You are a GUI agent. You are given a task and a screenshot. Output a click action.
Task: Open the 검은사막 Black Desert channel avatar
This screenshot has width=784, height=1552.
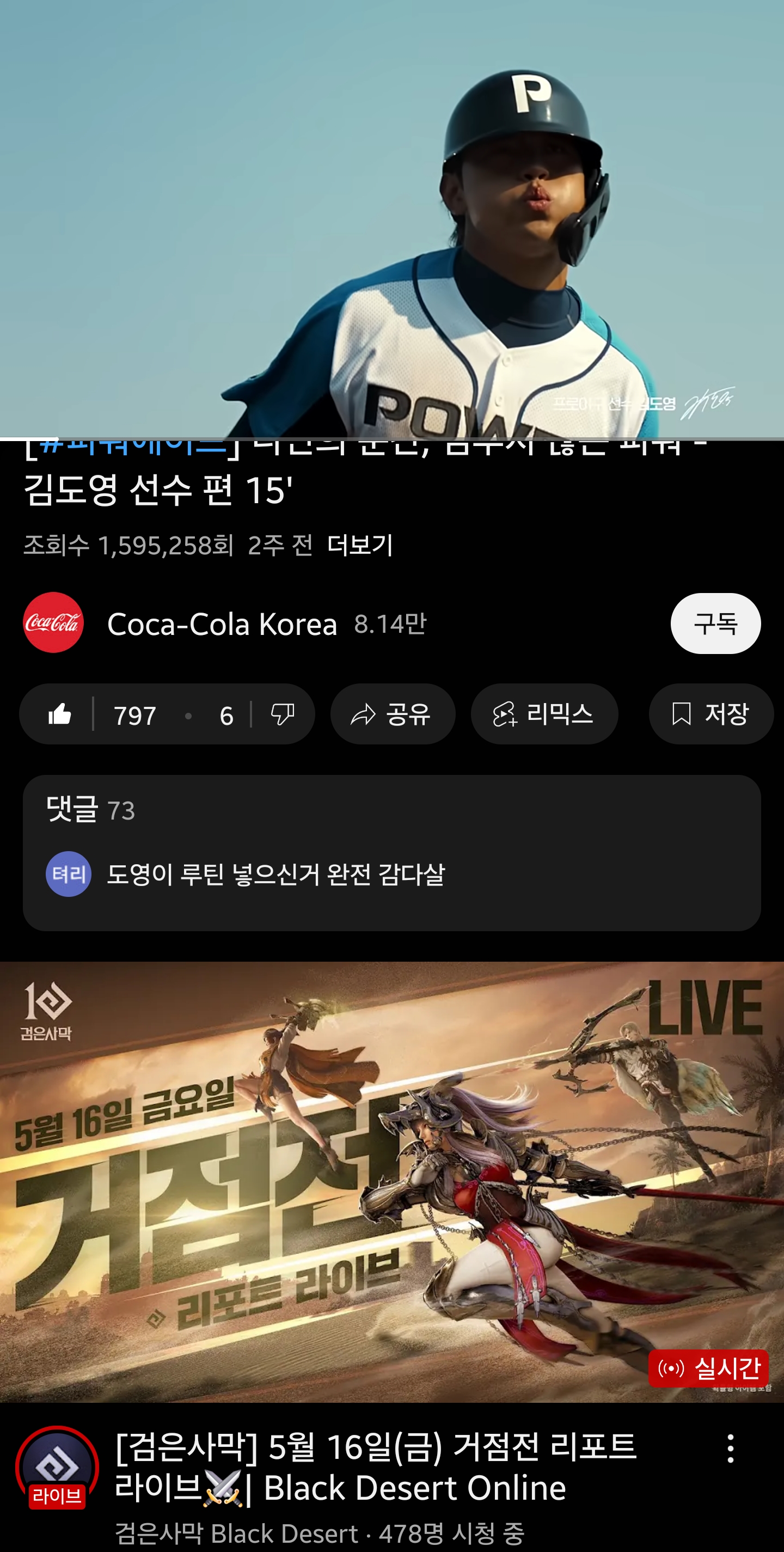pyautogui.click(x=57, y=1465)
